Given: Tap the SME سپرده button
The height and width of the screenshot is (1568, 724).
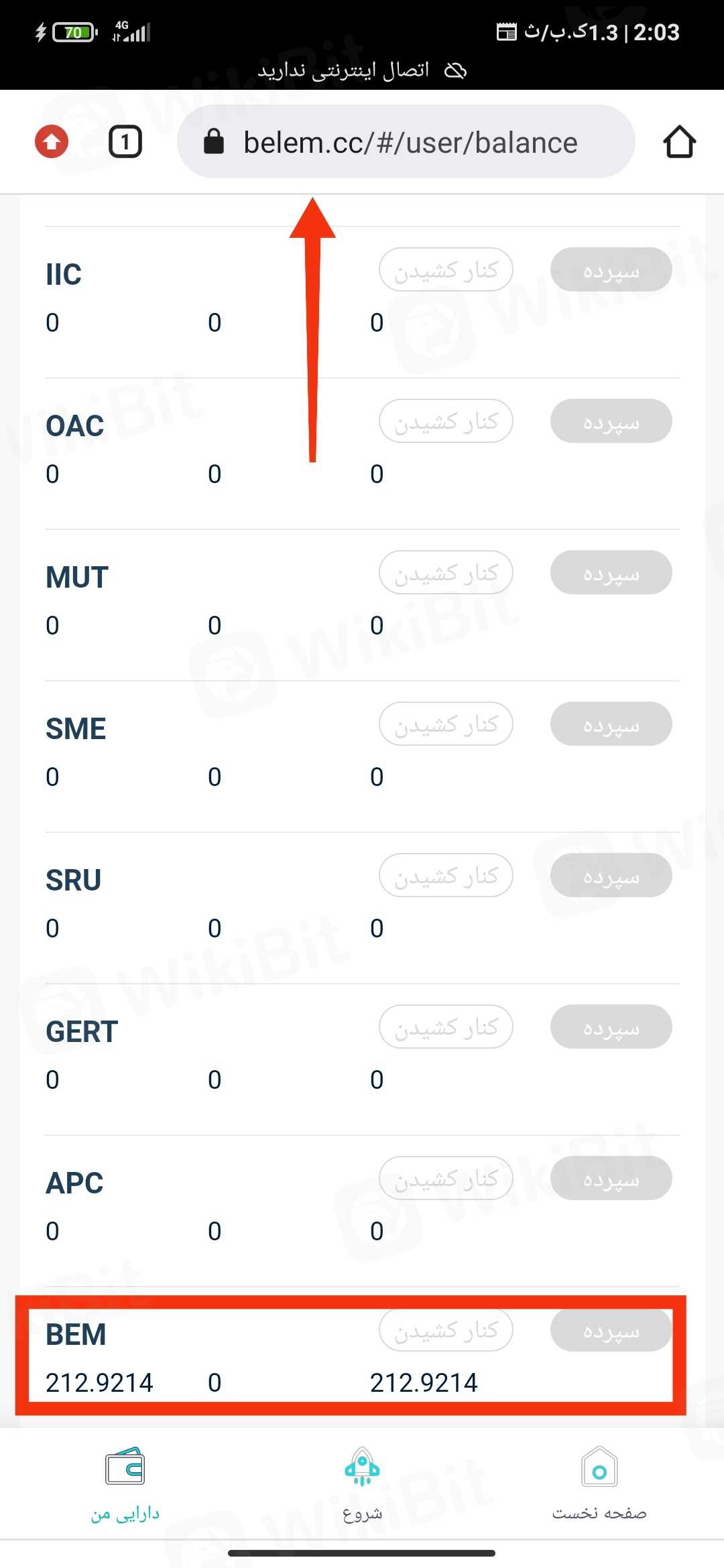Looking at the screenshot, I should [x=611, y=724].
